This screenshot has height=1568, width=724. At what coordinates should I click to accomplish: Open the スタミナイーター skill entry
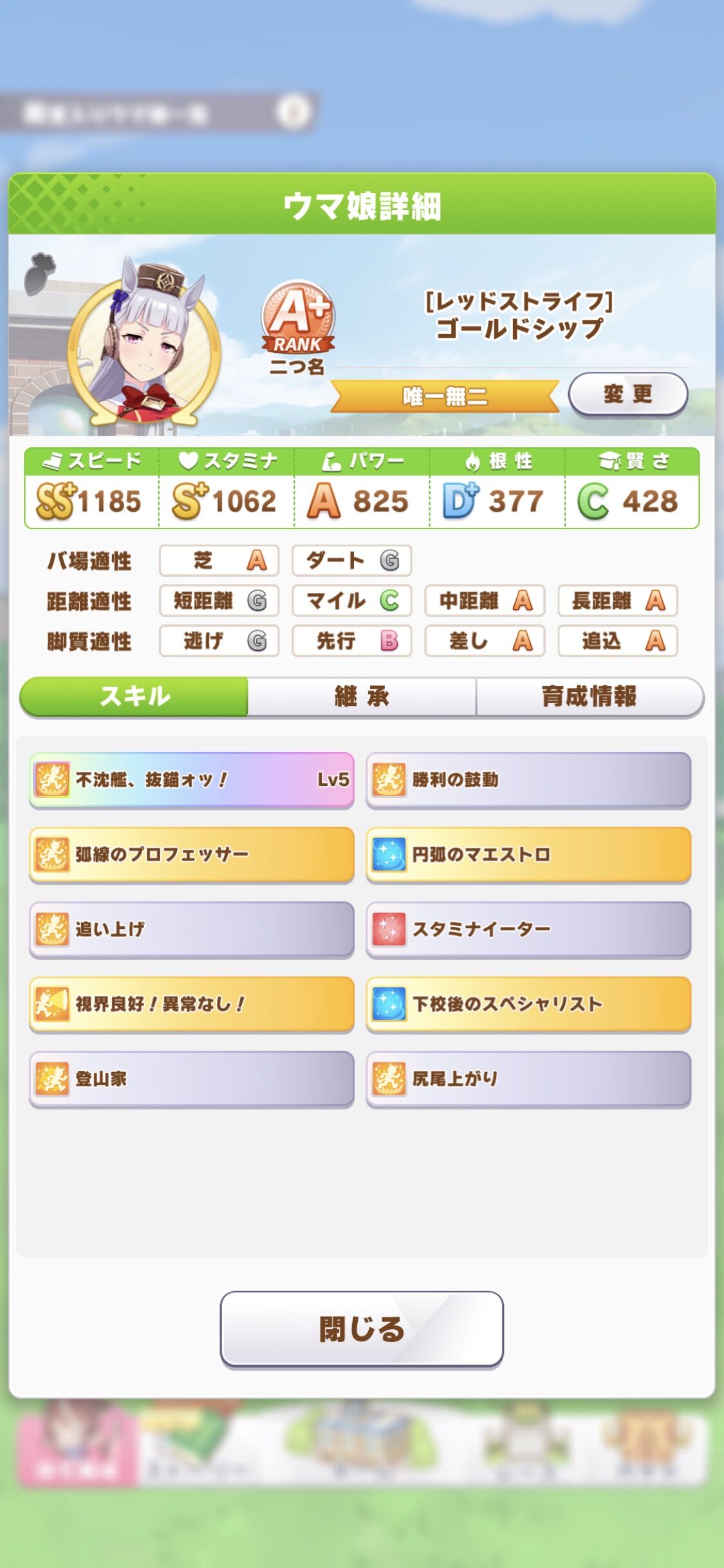[x=528, y=929]
